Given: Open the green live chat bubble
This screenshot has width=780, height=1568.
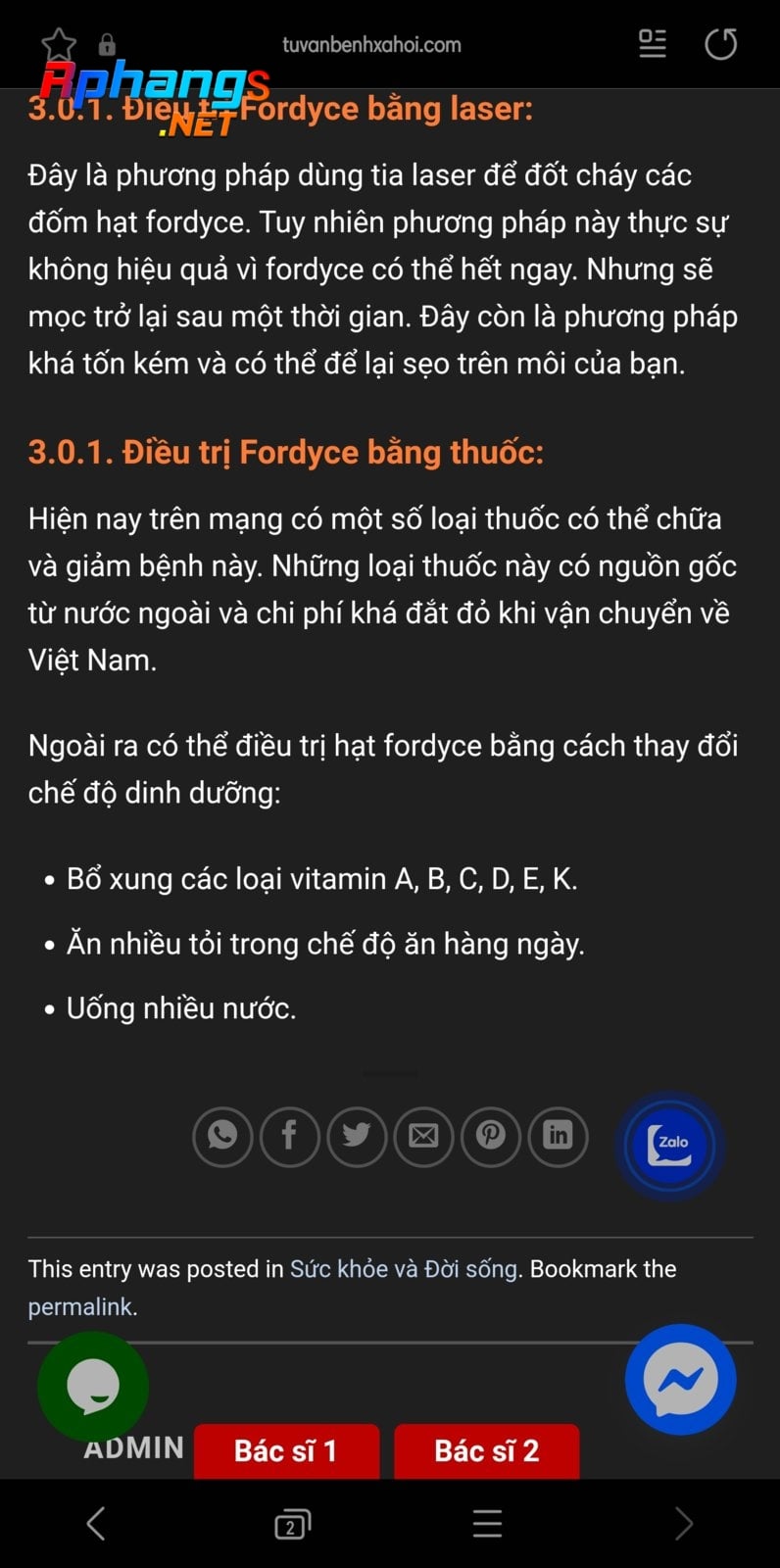Looking at the screenshot, I should click(x=93, y=1386).
